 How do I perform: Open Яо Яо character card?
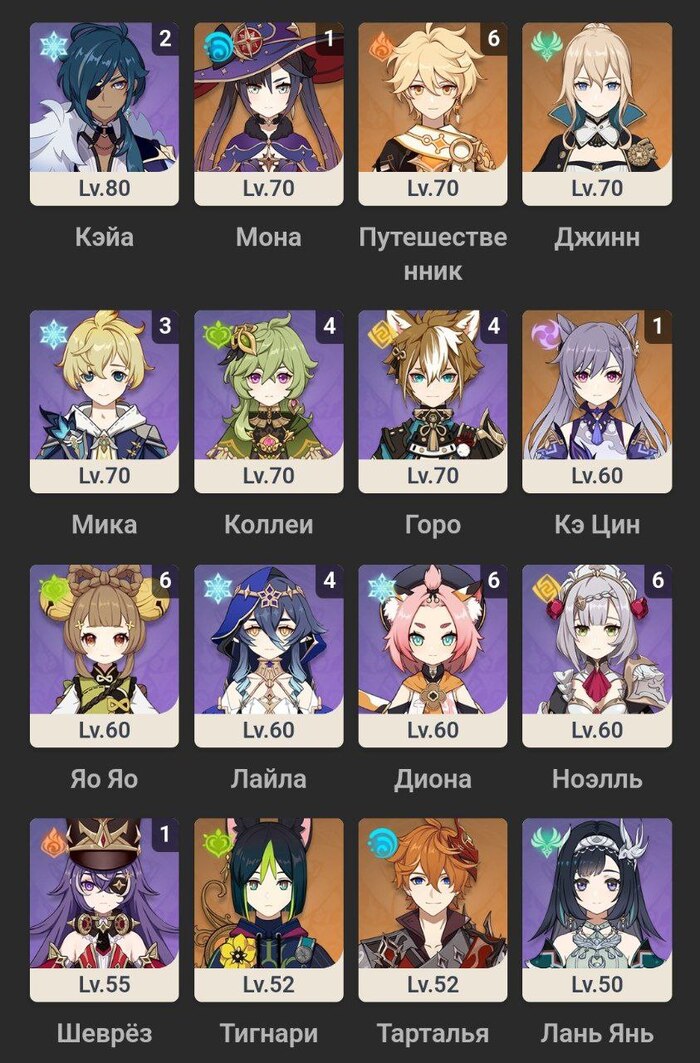coord(104,656)
